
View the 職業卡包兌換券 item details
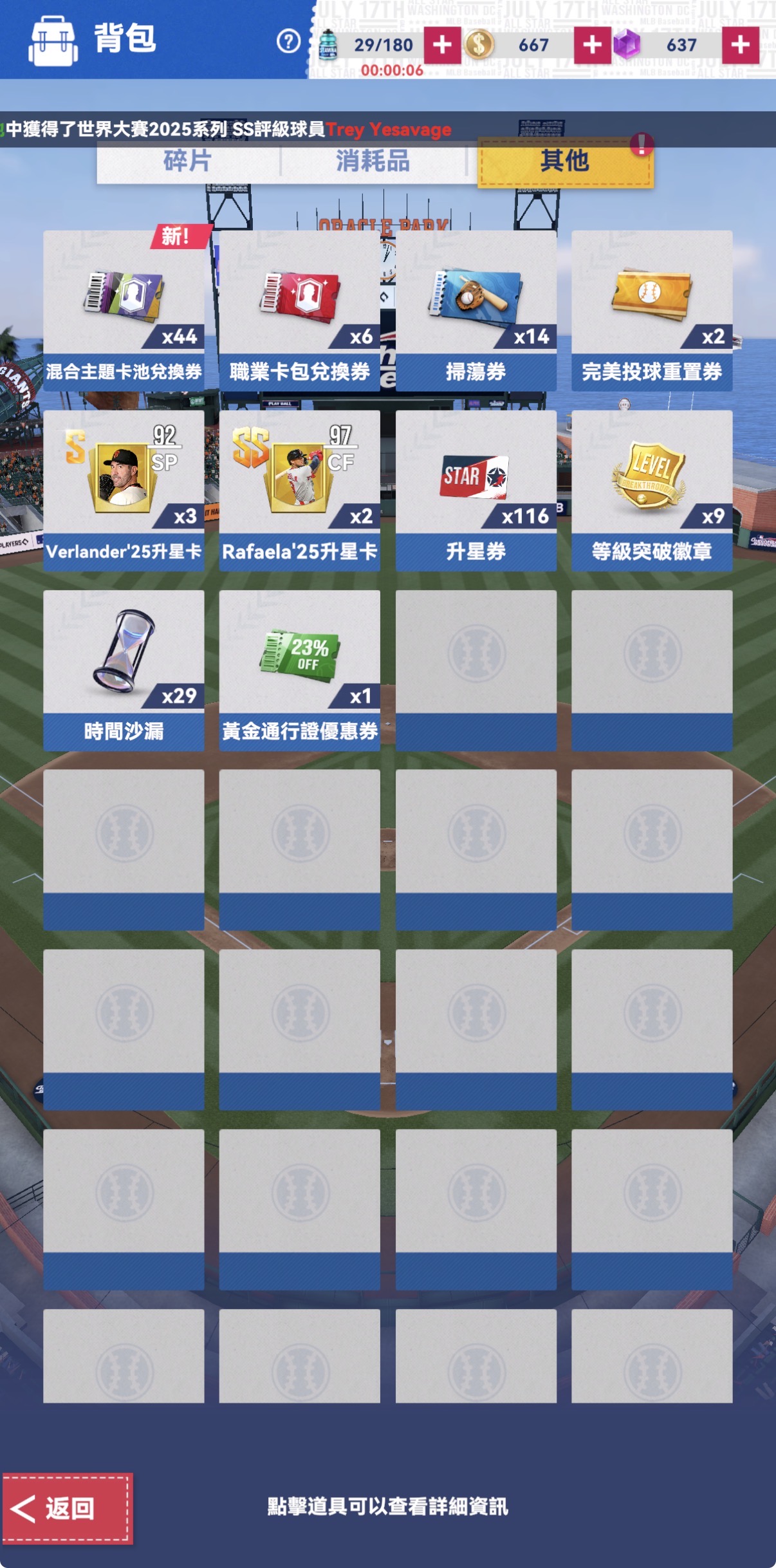pyautogui.click(x=299, y=310)
